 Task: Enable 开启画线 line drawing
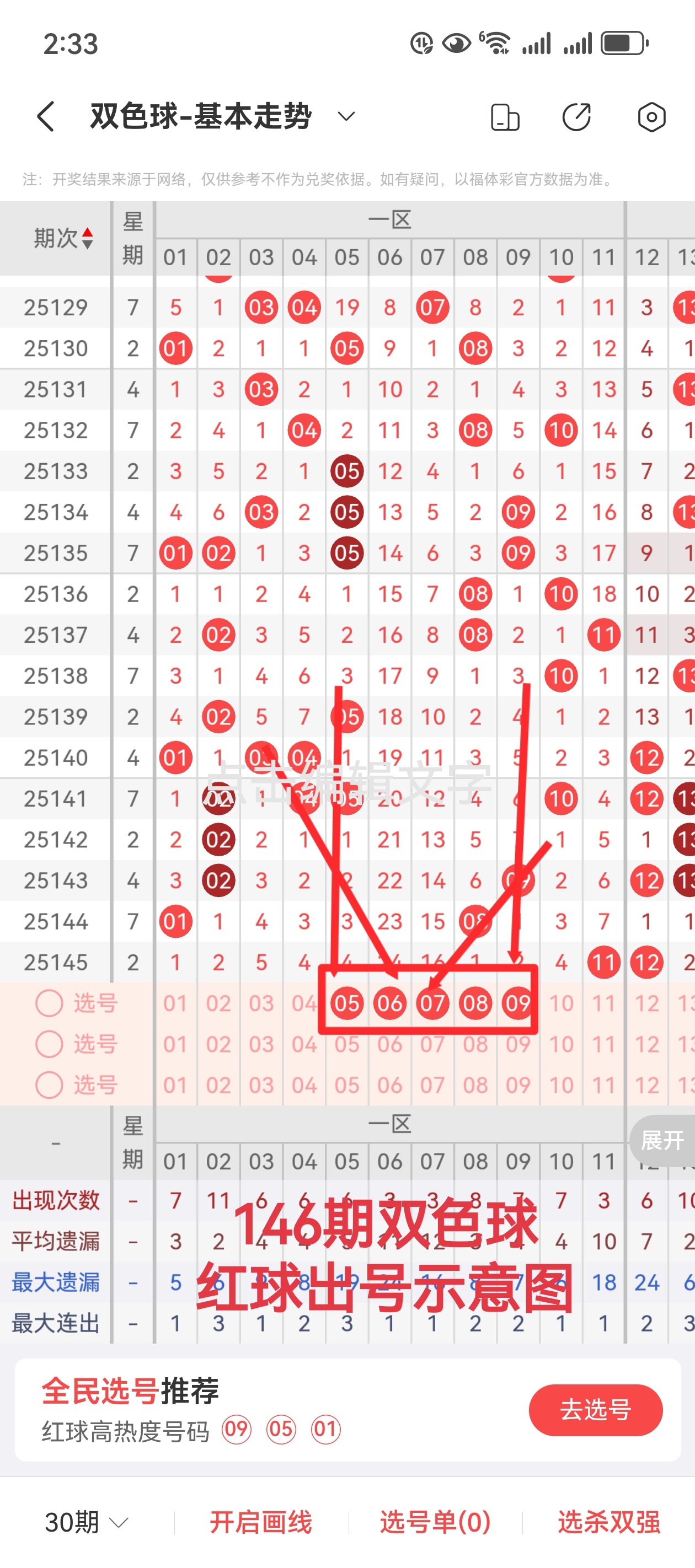click(261, 1522)
